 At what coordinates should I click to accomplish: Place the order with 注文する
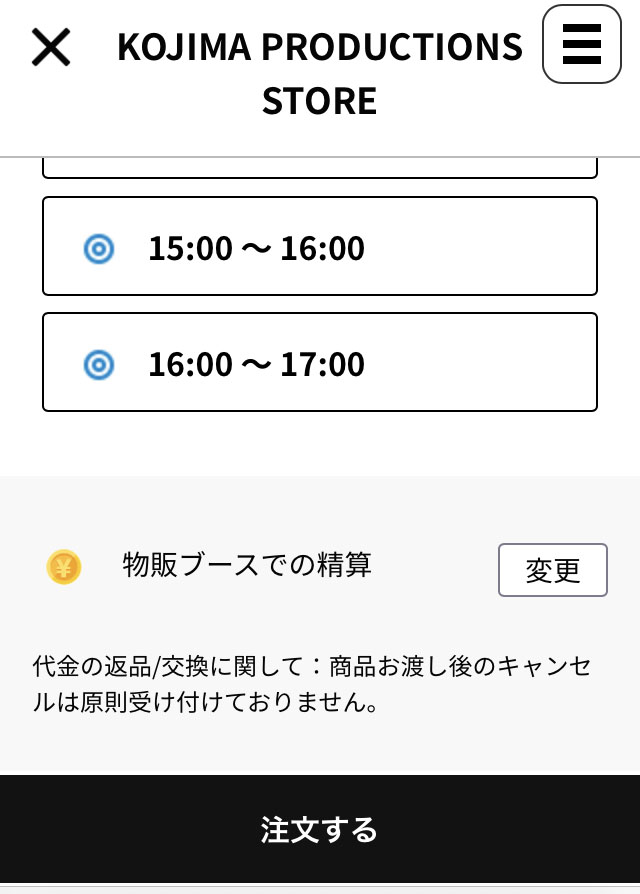click(x=319, y=829)
